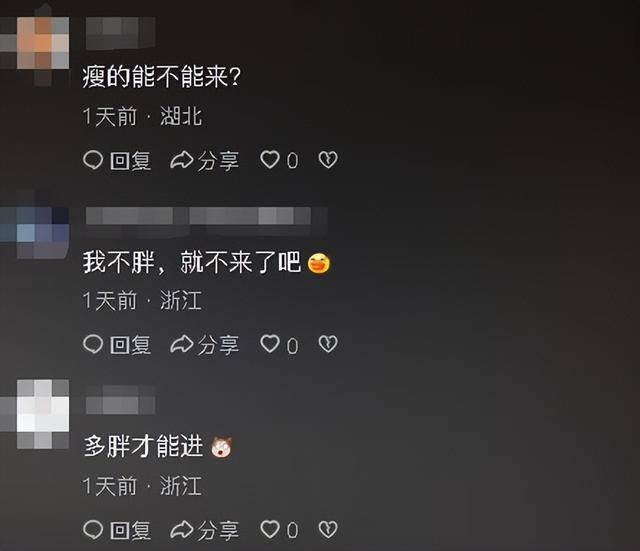Dislike the comment "多胖才能进"
Screen dimensions: 640x551
[x=327, y=530]
